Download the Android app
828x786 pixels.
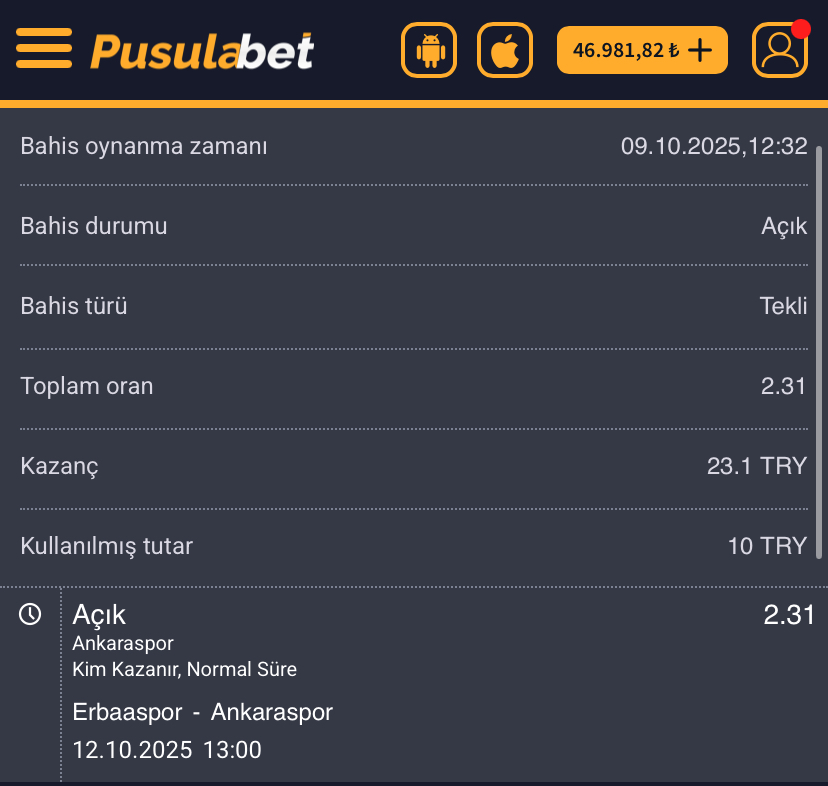tap(430, 50)
